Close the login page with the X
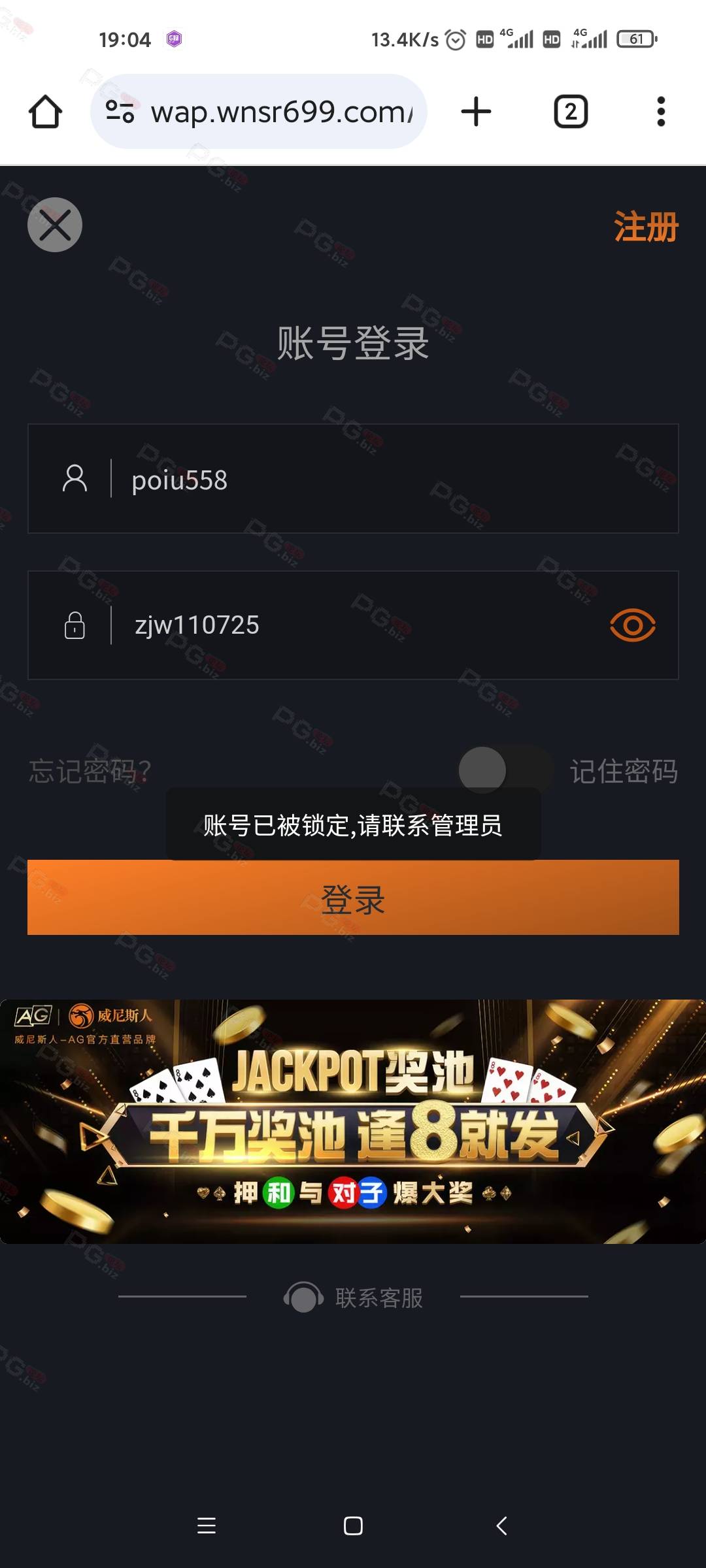706x1568 pixels. (x=55, y=225)
